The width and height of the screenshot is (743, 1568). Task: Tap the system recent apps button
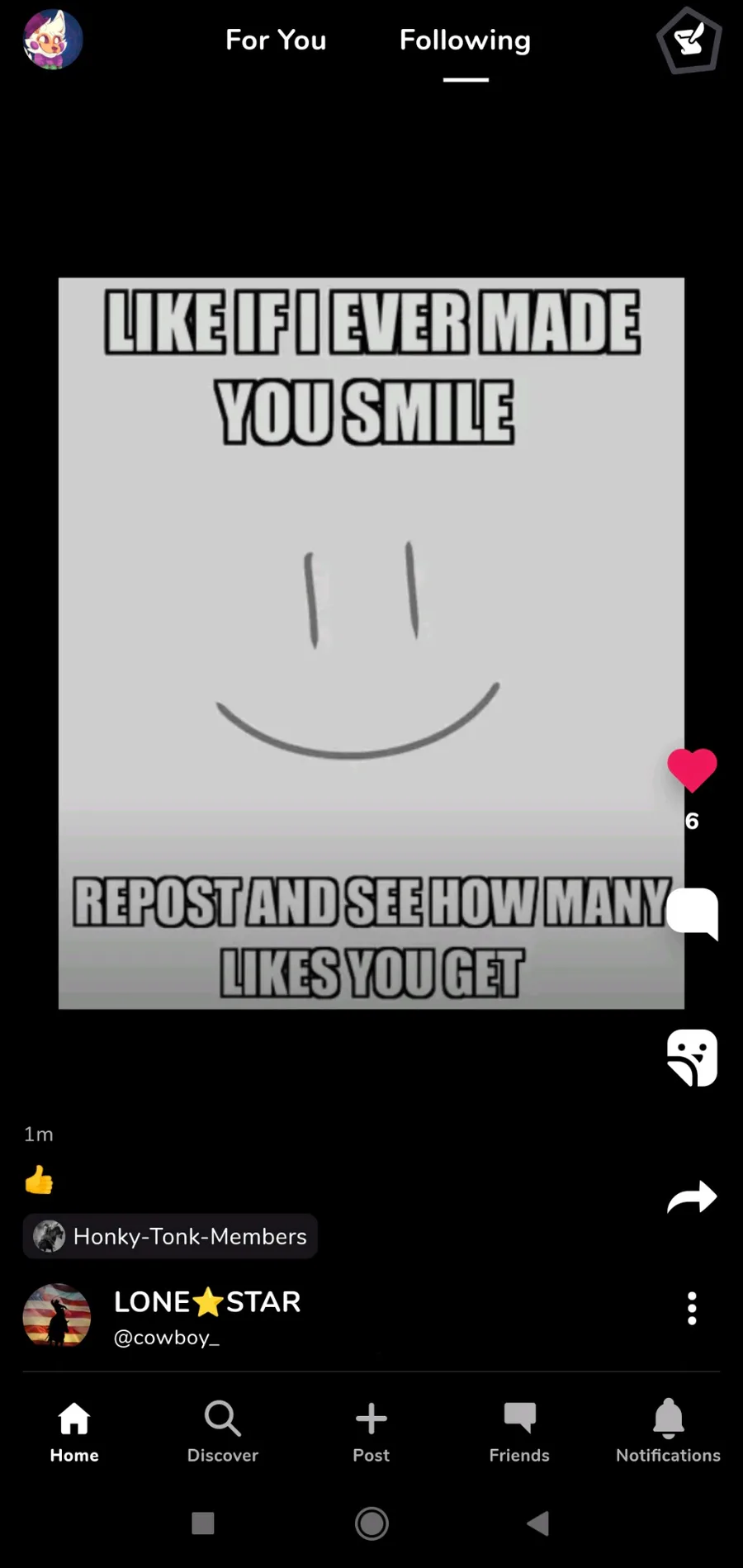(x=203, y=1523)
